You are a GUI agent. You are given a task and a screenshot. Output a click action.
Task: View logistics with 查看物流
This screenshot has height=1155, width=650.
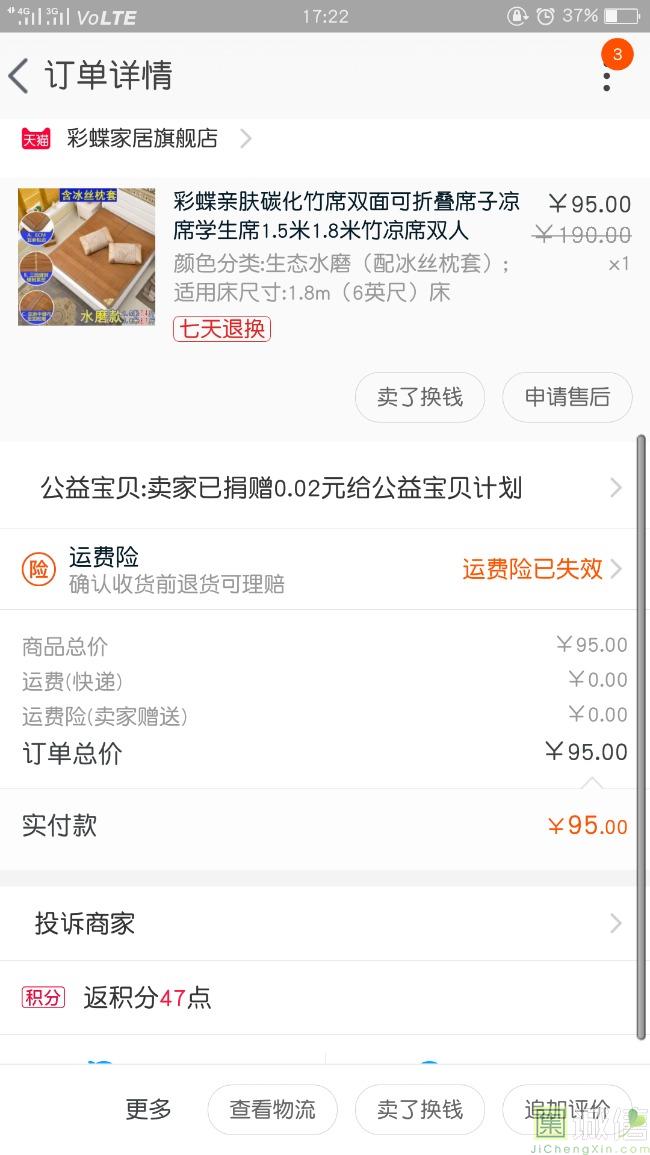point(272,1109)
